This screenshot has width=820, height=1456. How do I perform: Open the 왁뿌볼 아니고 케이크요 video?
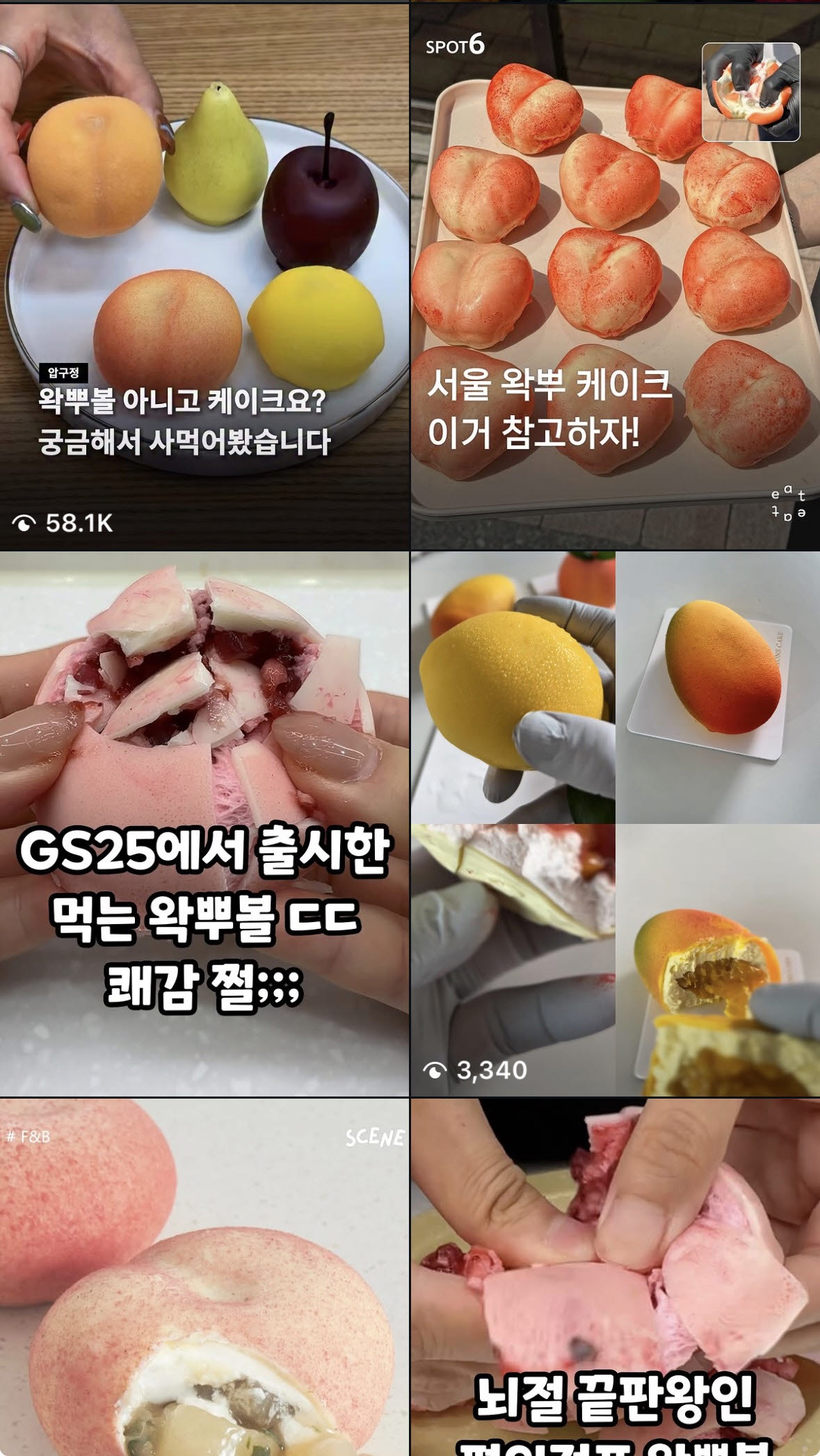click(x=204, y=276)
